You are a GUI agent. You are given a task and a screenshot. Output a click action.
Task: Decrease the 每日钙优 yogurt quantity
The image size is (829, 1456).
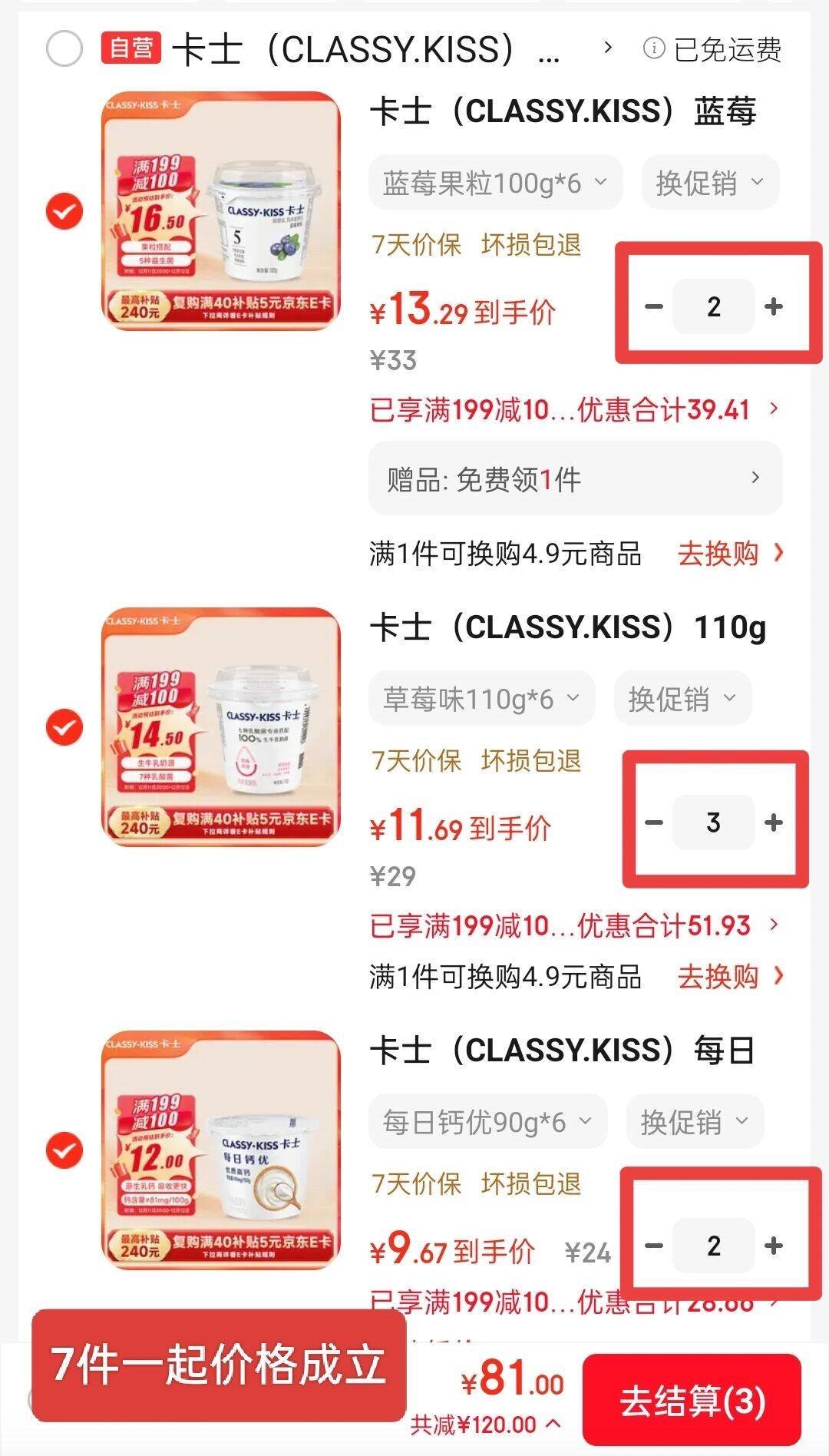[x=654, y=1246]
